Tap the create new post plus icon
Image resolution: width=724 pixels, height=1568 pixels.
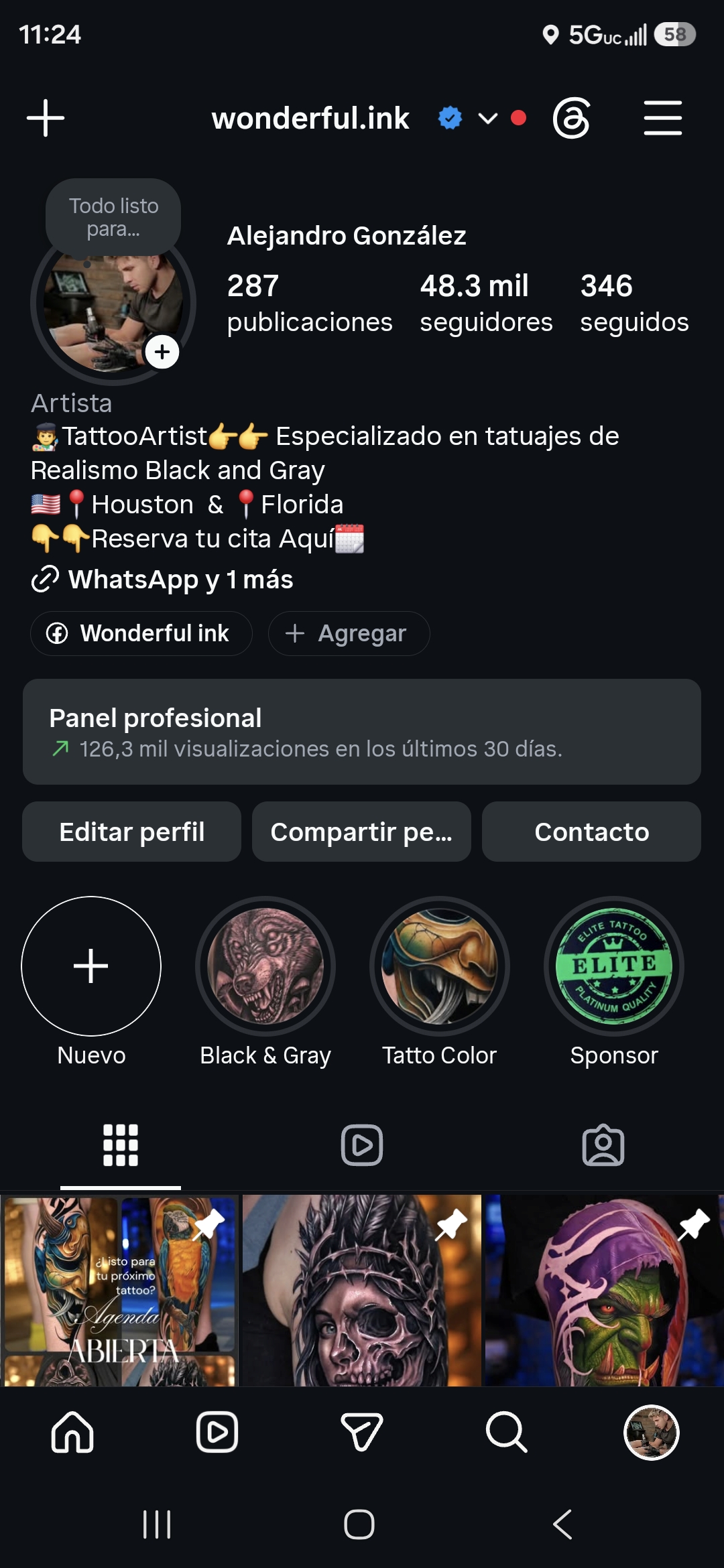tap(46, 118)
